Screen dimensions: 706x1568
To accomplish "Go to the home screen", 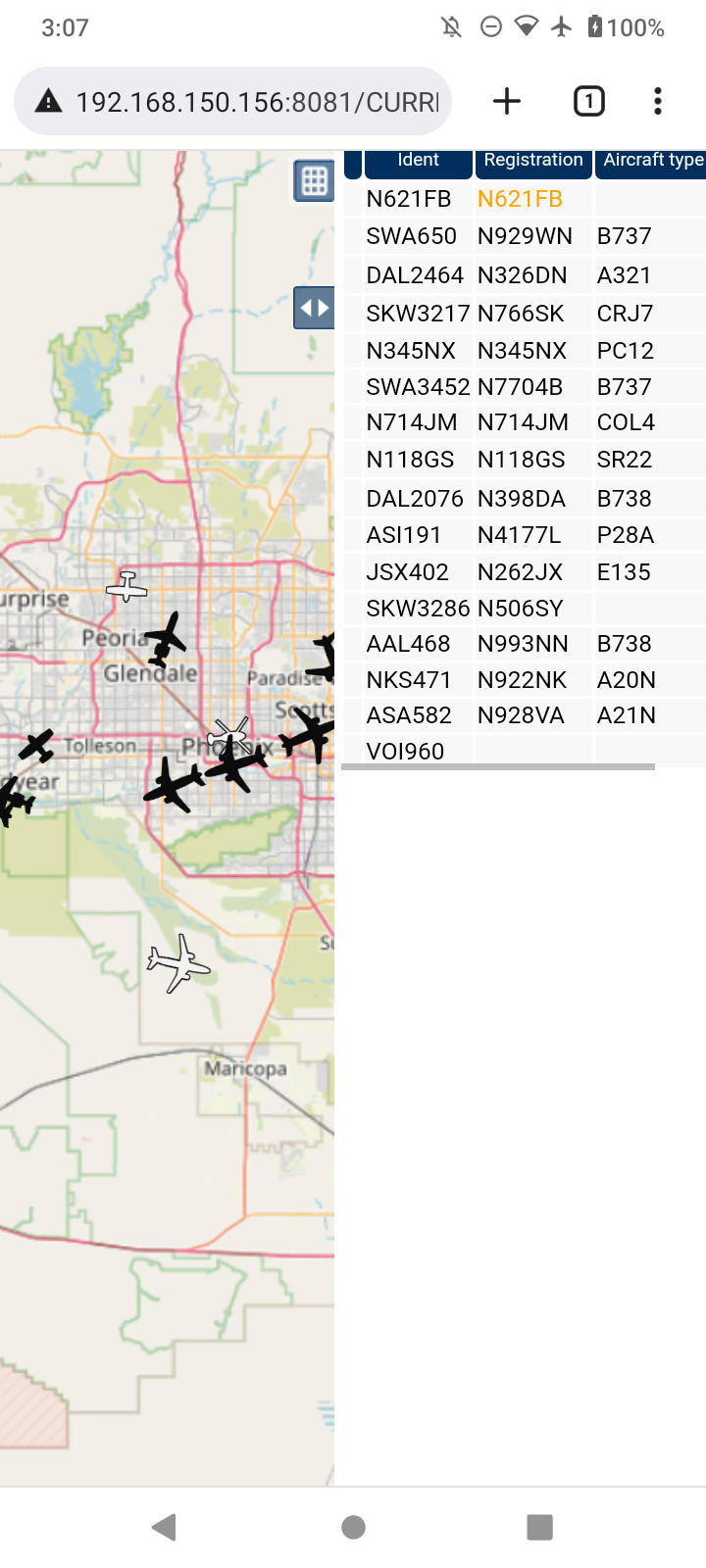I will 353,1527.
